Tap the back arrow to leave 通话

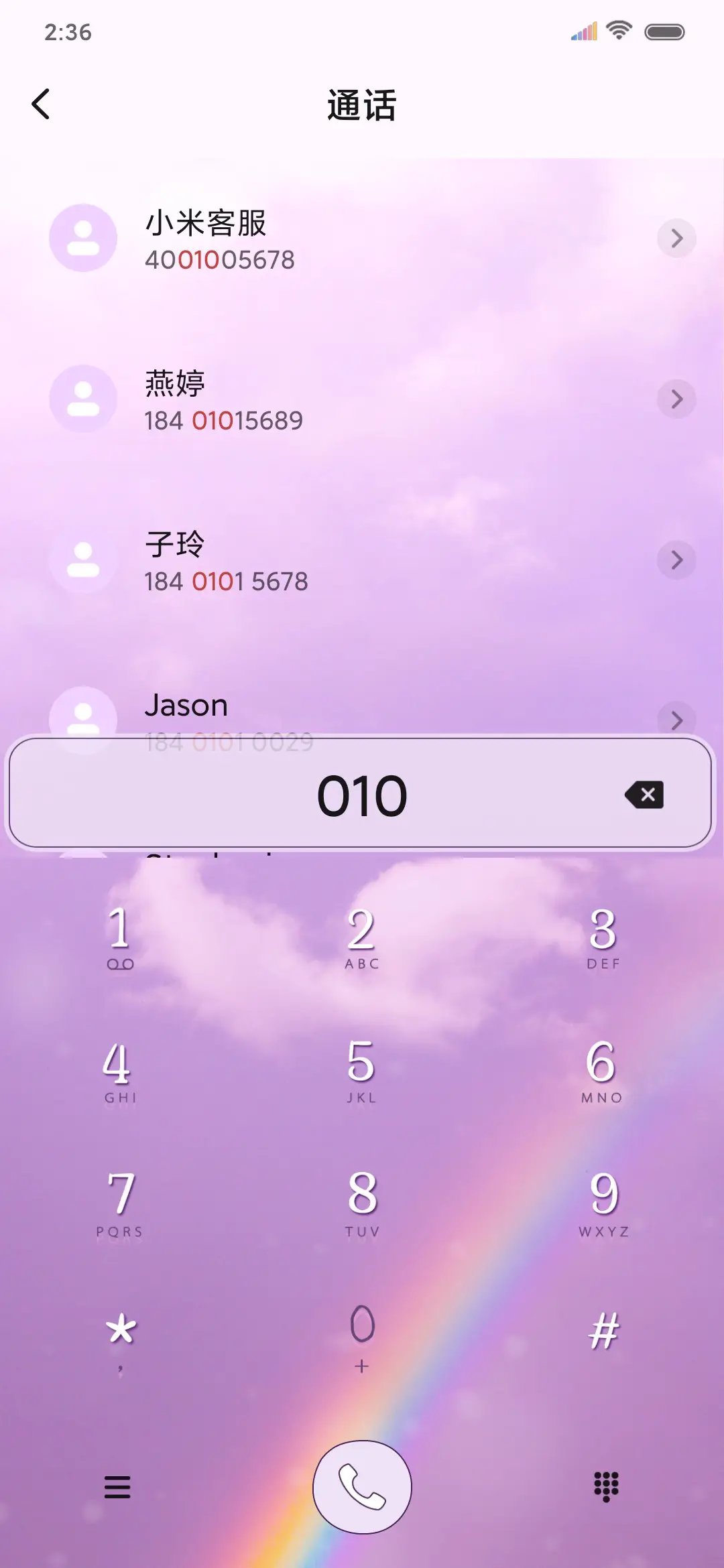(42, 105)
